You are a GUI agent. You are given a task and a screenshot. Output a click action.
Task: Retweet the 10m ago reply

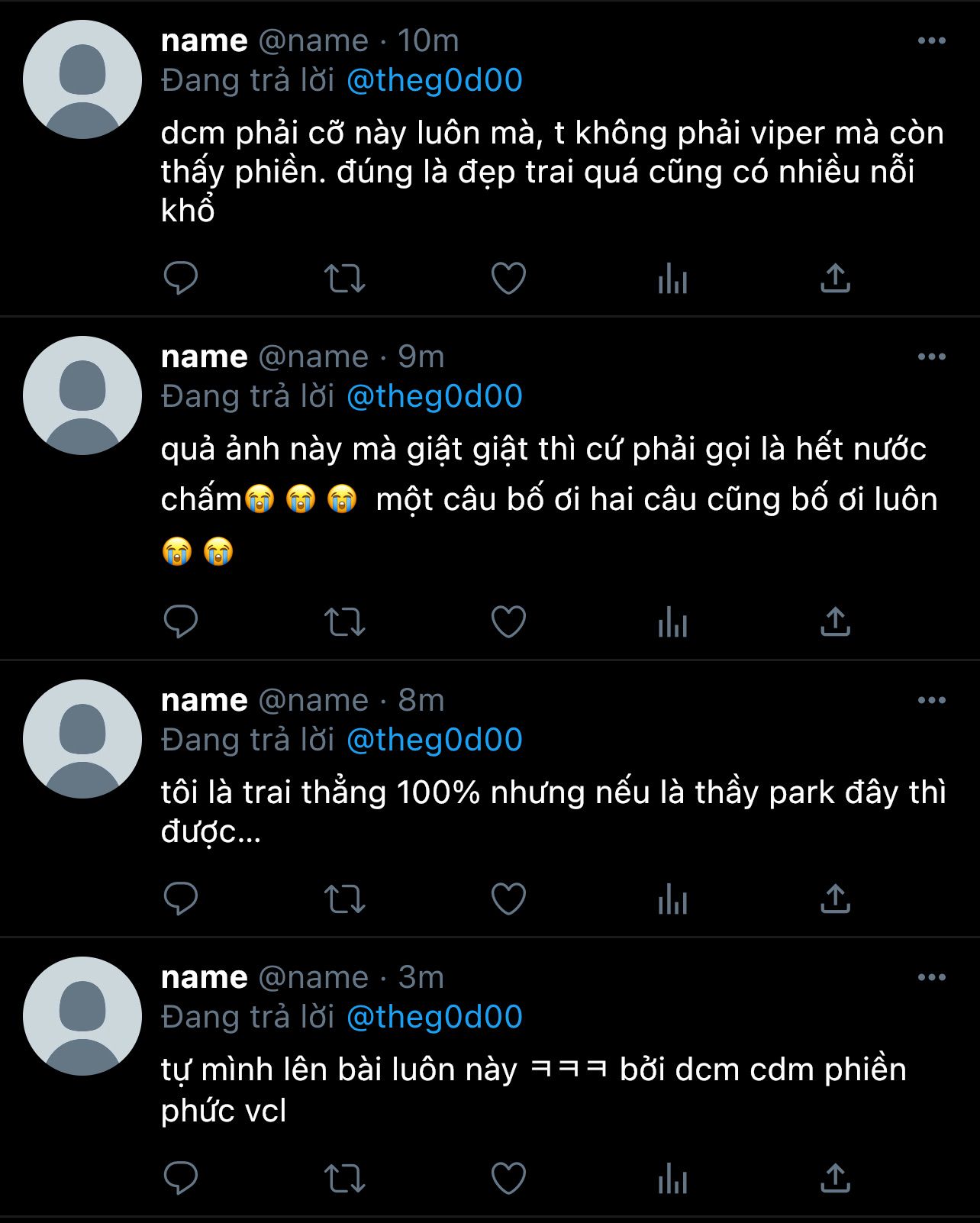345,278
